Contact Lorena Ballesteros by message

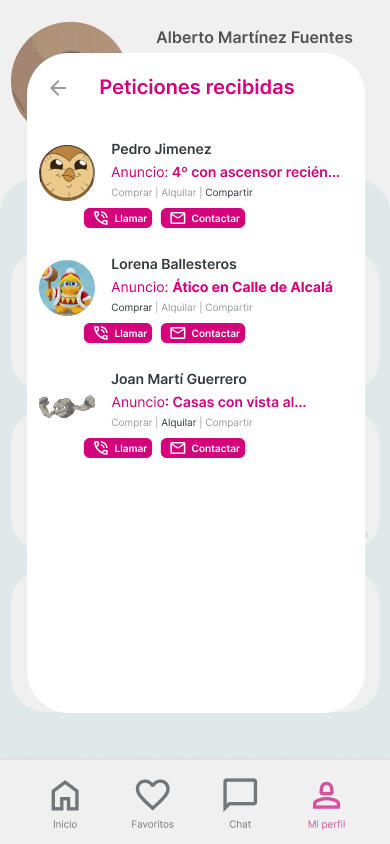203,333
